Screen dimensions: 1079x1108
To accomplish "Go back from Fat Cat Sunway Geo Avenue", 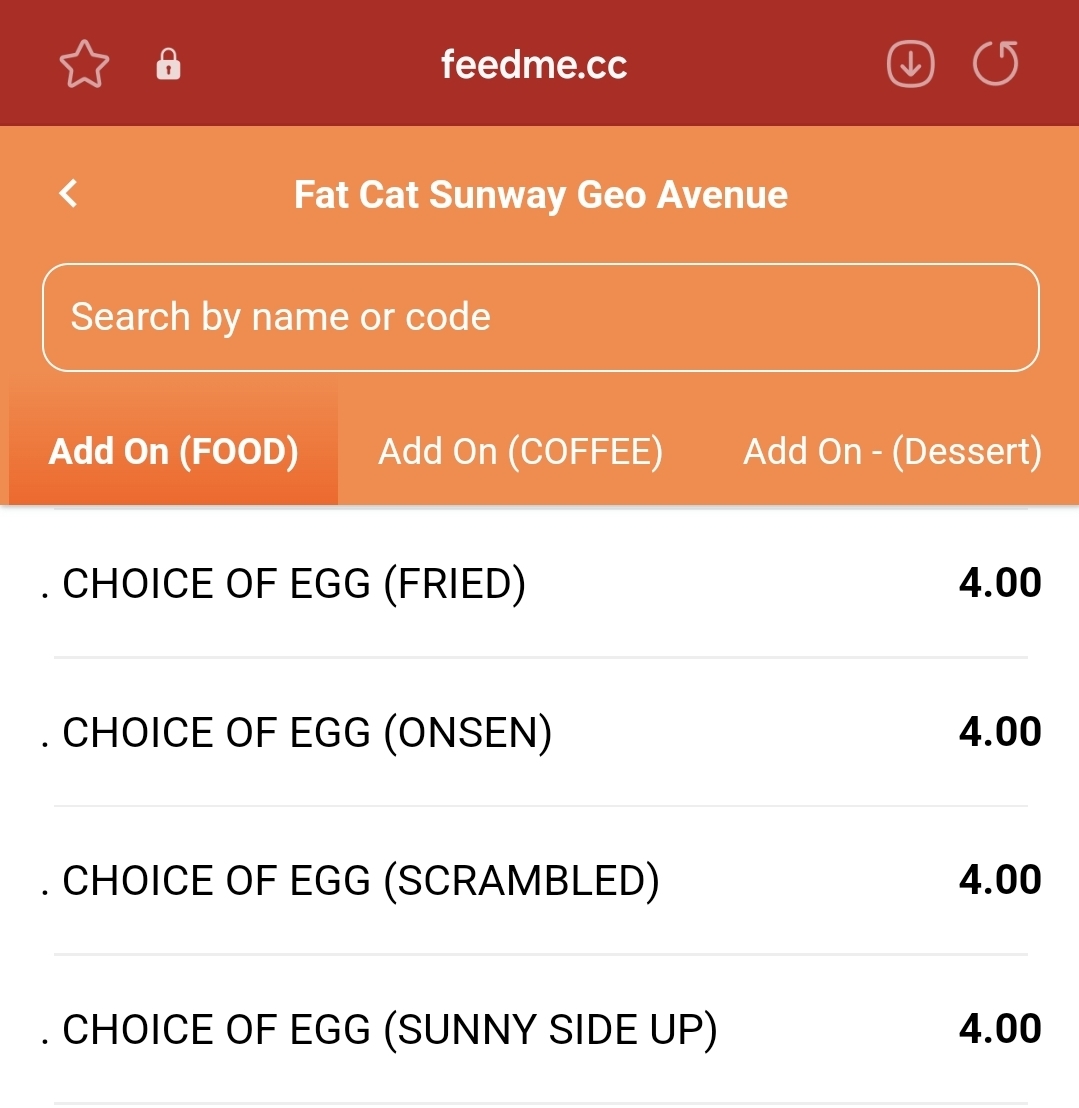I will tap(68, 193).
